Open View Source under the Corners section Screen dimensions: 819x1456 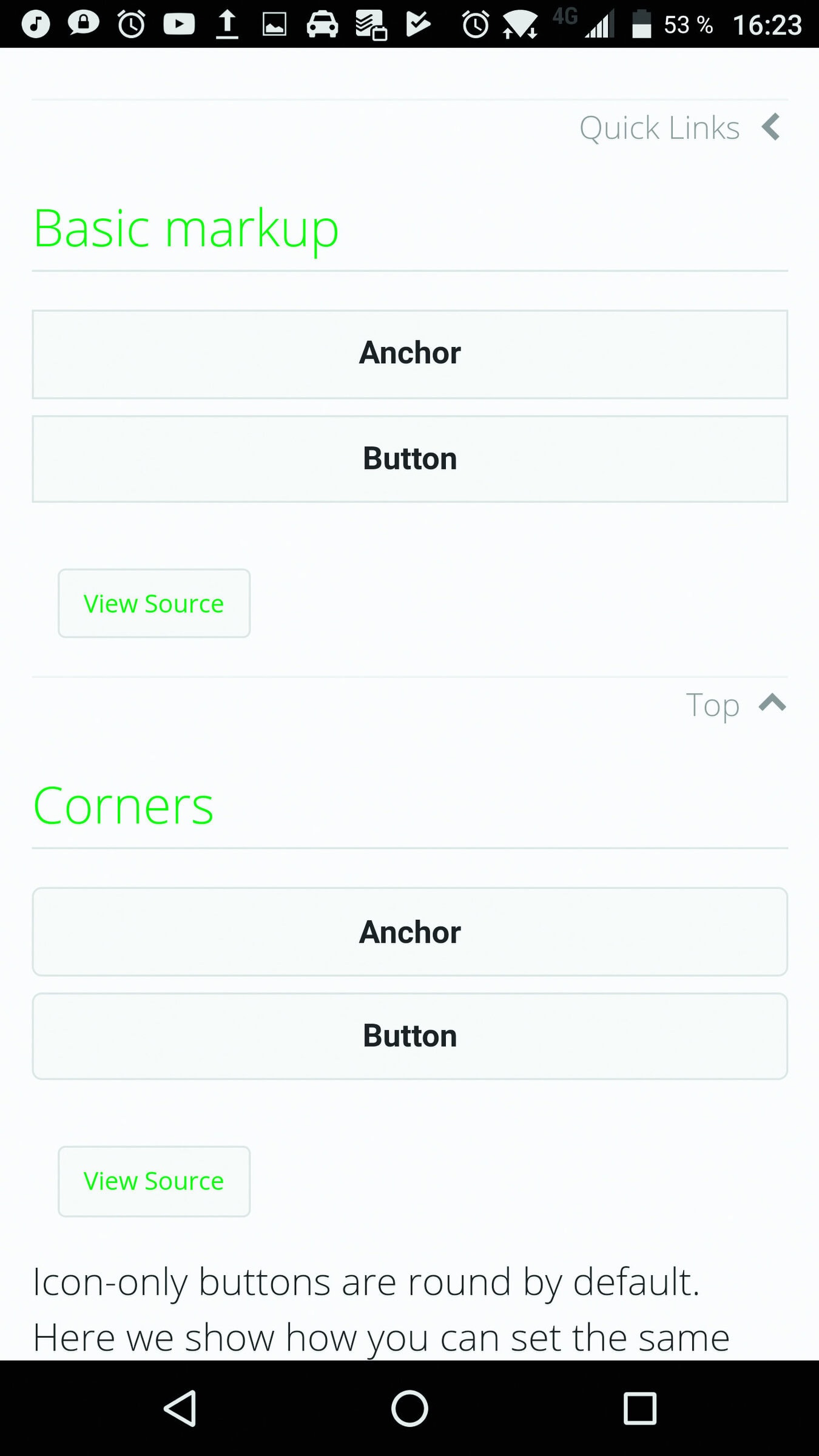(153, 1181)
